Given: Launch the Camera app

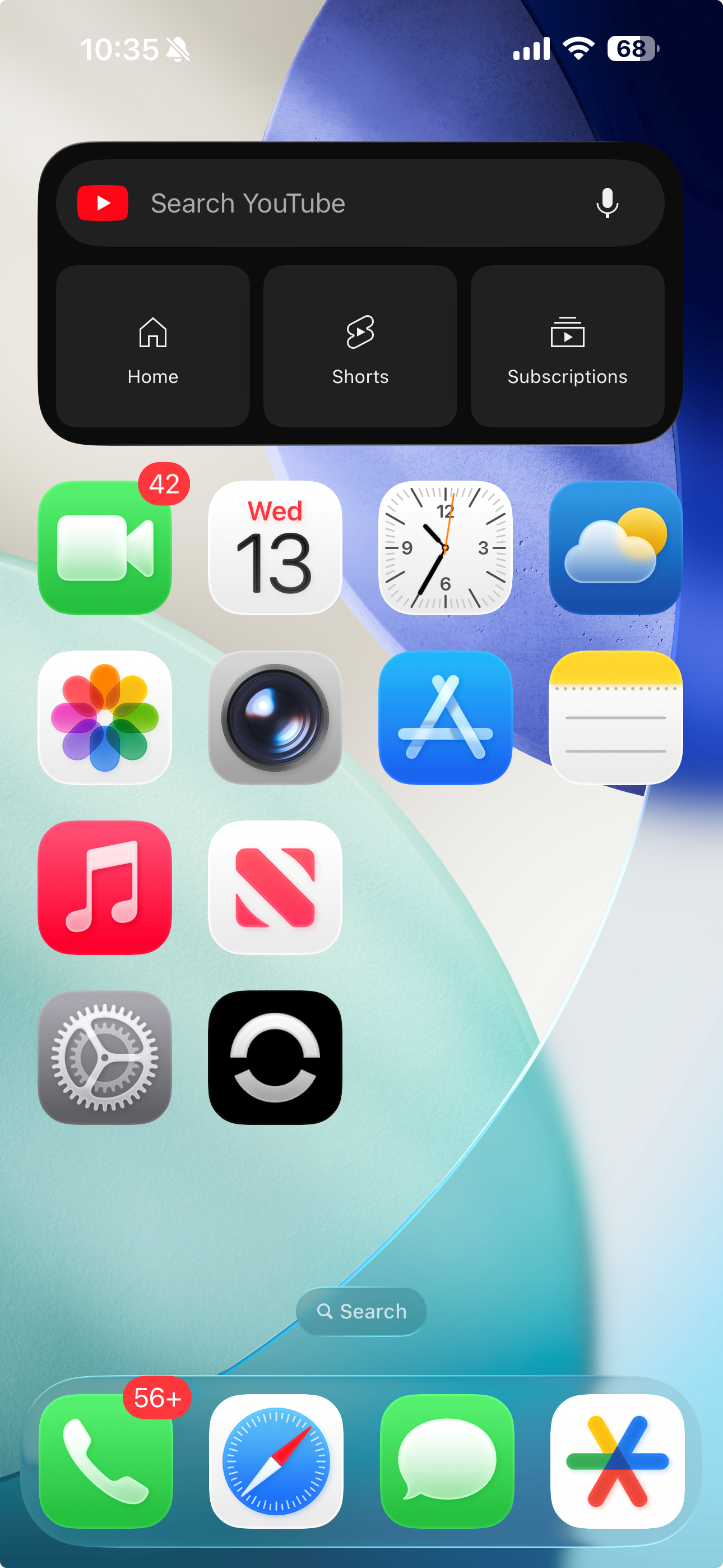Looking at the screenshot, I should point(275,718).
